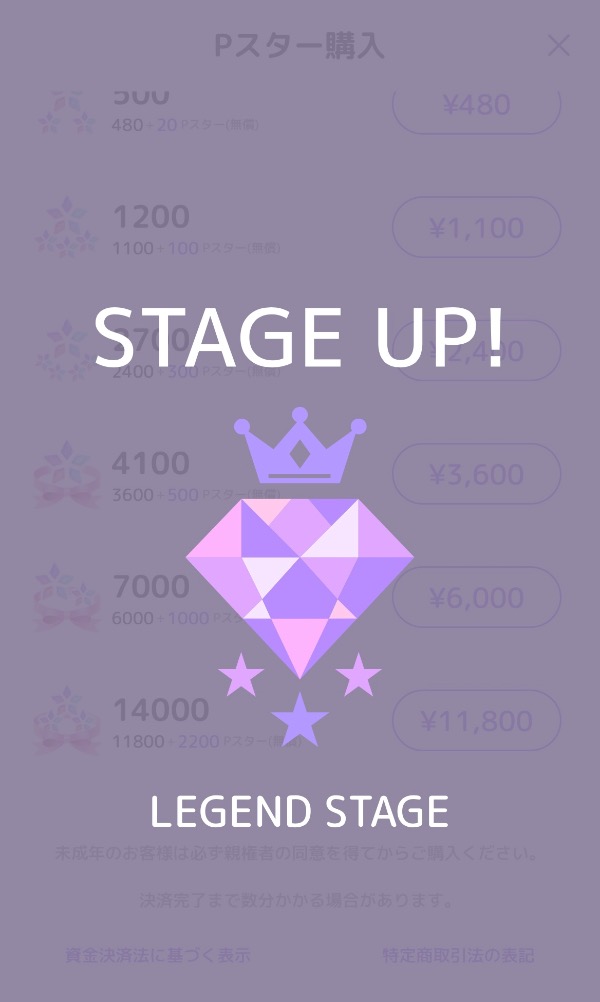View 特定商取引法の表記 page

(x=458, y=955)
